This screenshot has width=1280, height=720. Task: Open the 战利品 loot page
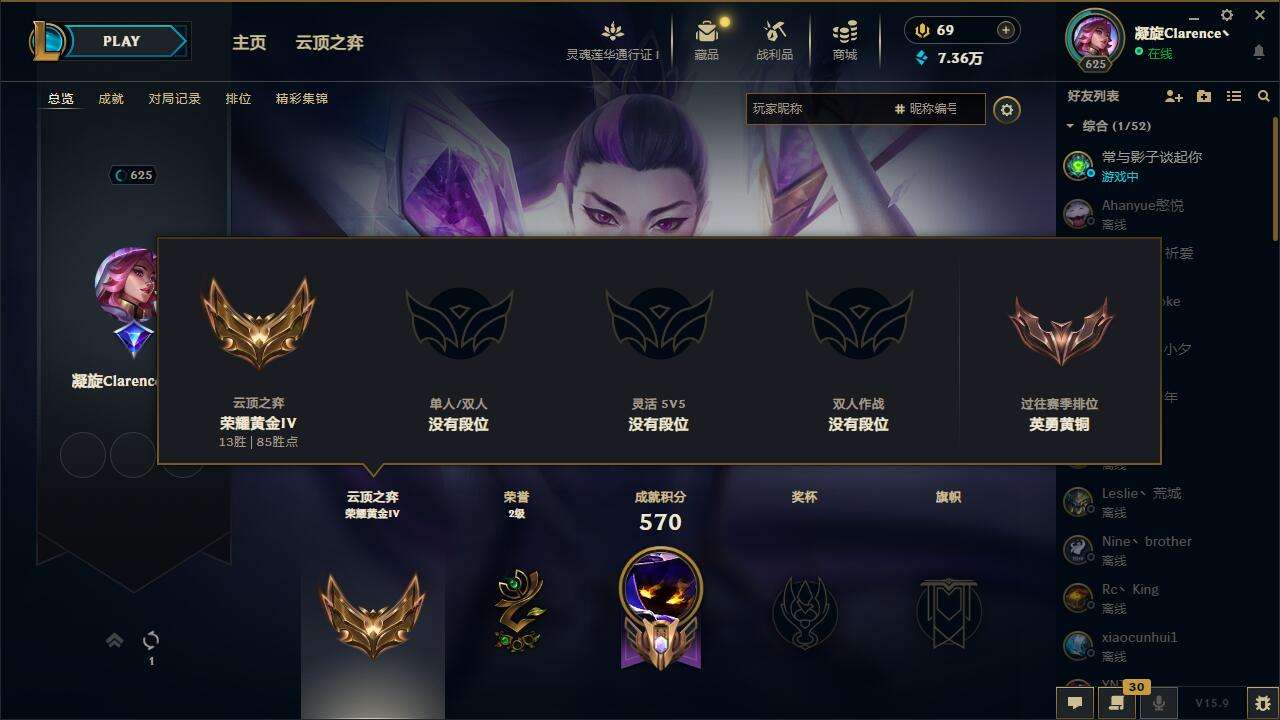click(x=774, y=40)
